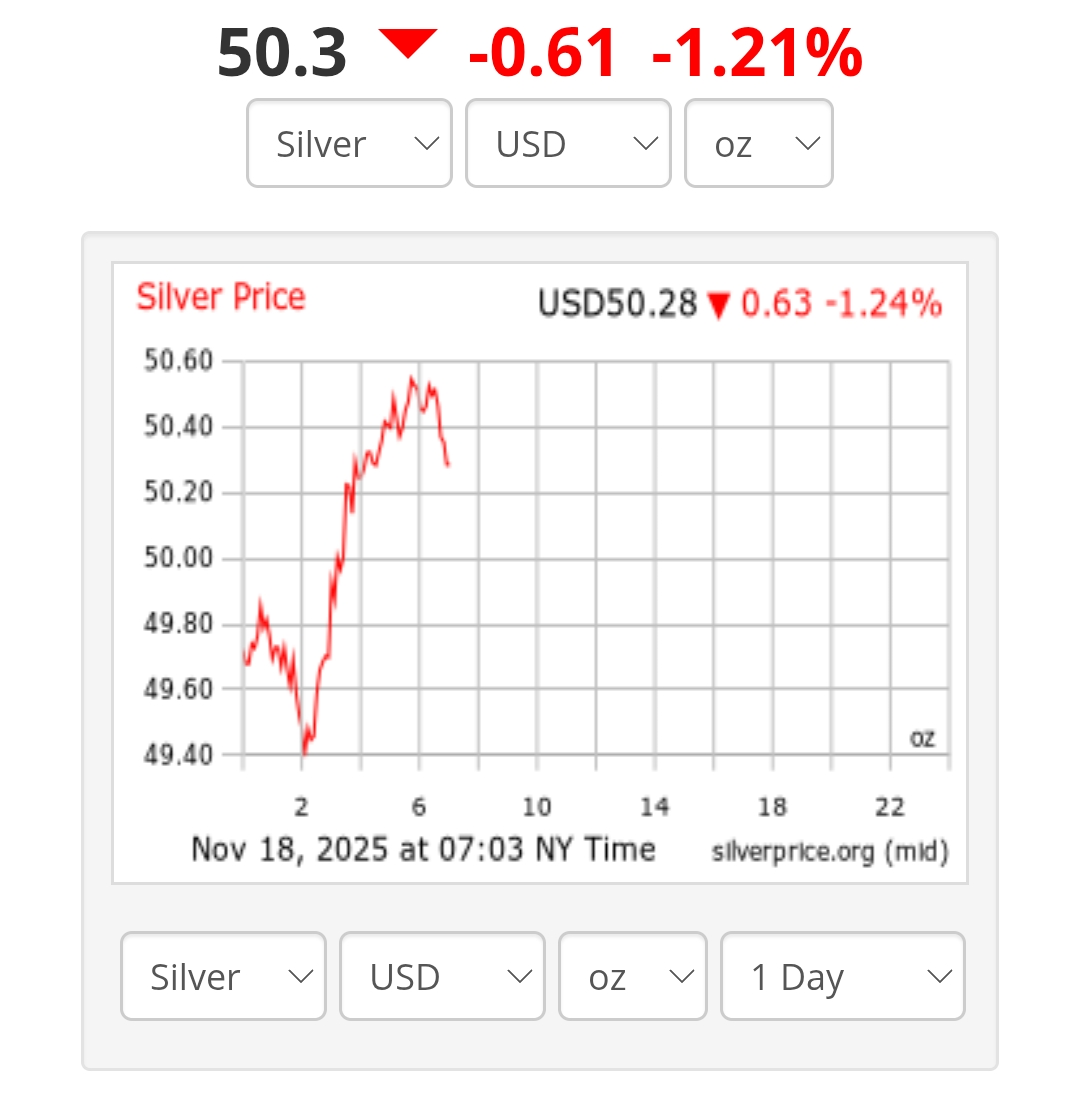Open the Silver dropdown below the chart

[223, 976]
